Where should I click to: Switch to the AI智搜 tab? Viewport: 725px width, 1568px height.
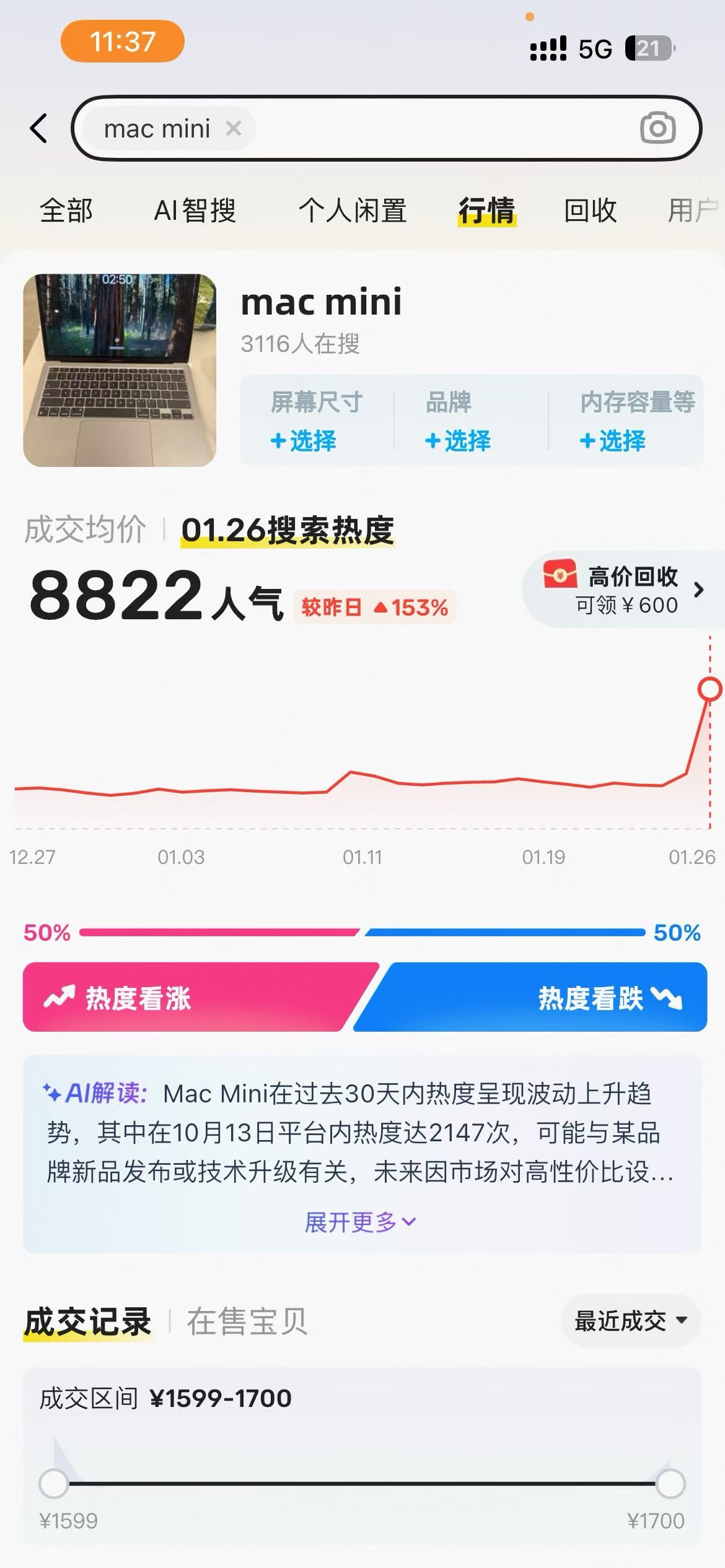pos(195,210)
